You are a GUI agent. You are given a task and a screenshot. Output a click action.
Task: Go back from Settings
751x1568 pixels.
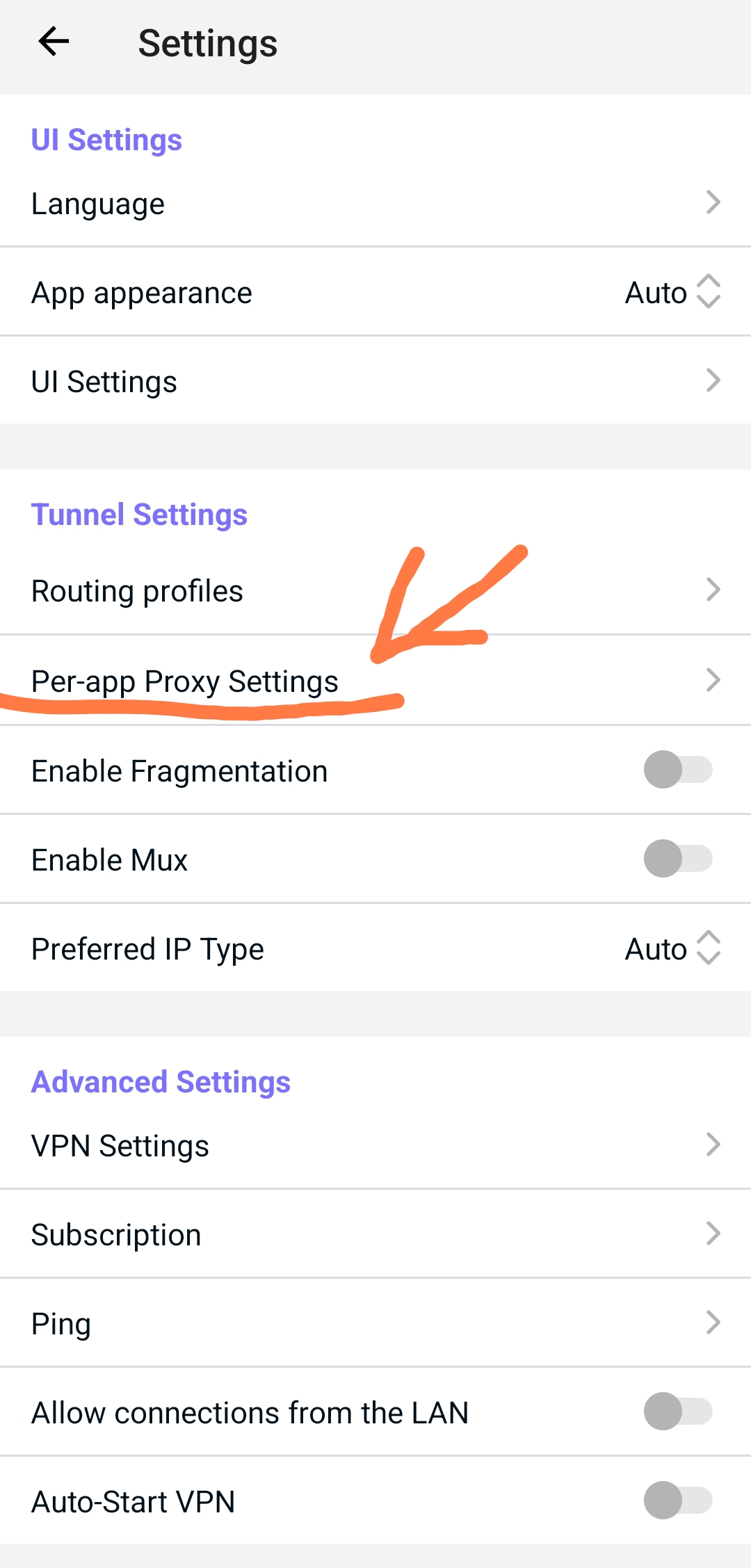click(x=54, y=42)
